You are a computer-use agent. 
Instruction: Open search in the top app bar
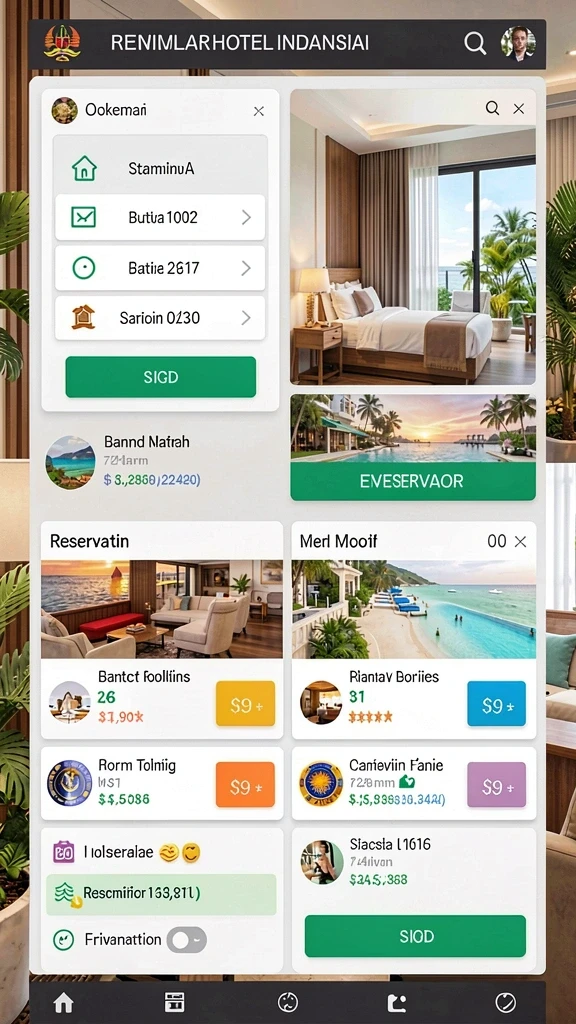(x=475, y=44)
